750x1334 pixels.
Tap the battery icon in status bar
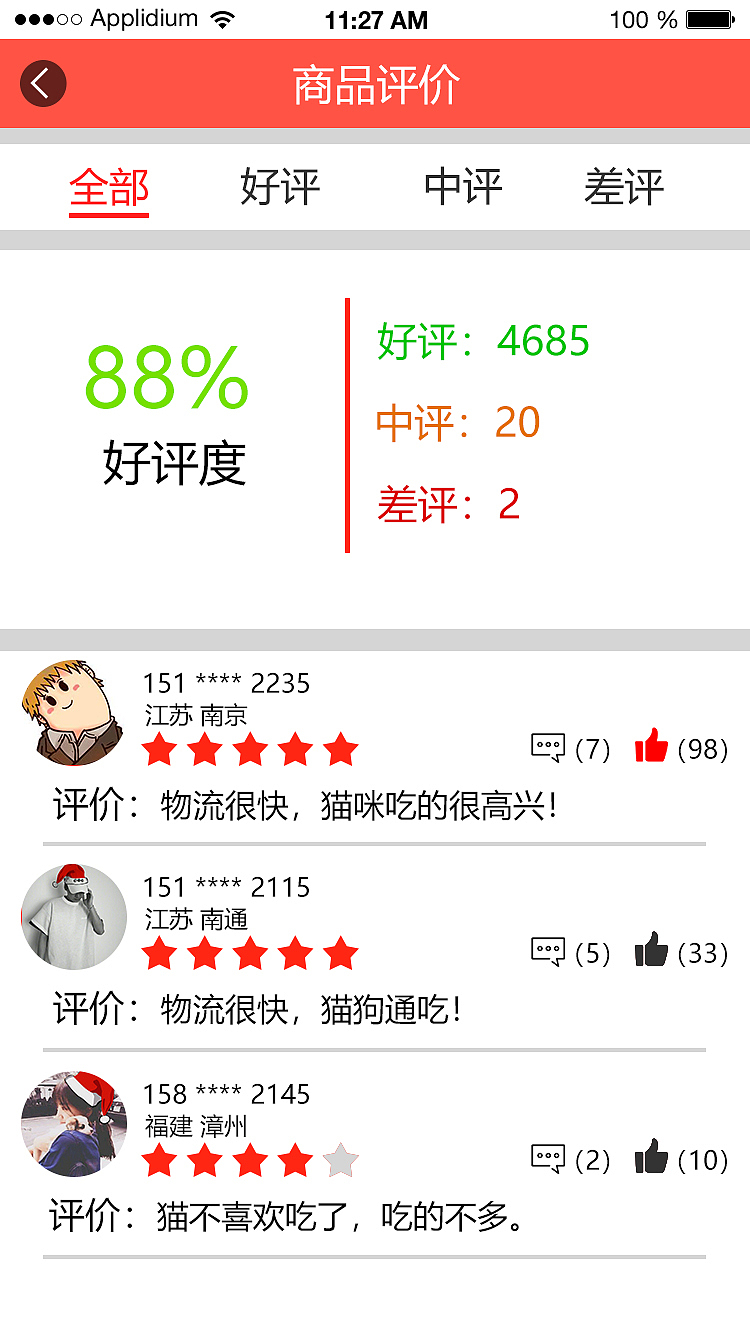point(713,17)
